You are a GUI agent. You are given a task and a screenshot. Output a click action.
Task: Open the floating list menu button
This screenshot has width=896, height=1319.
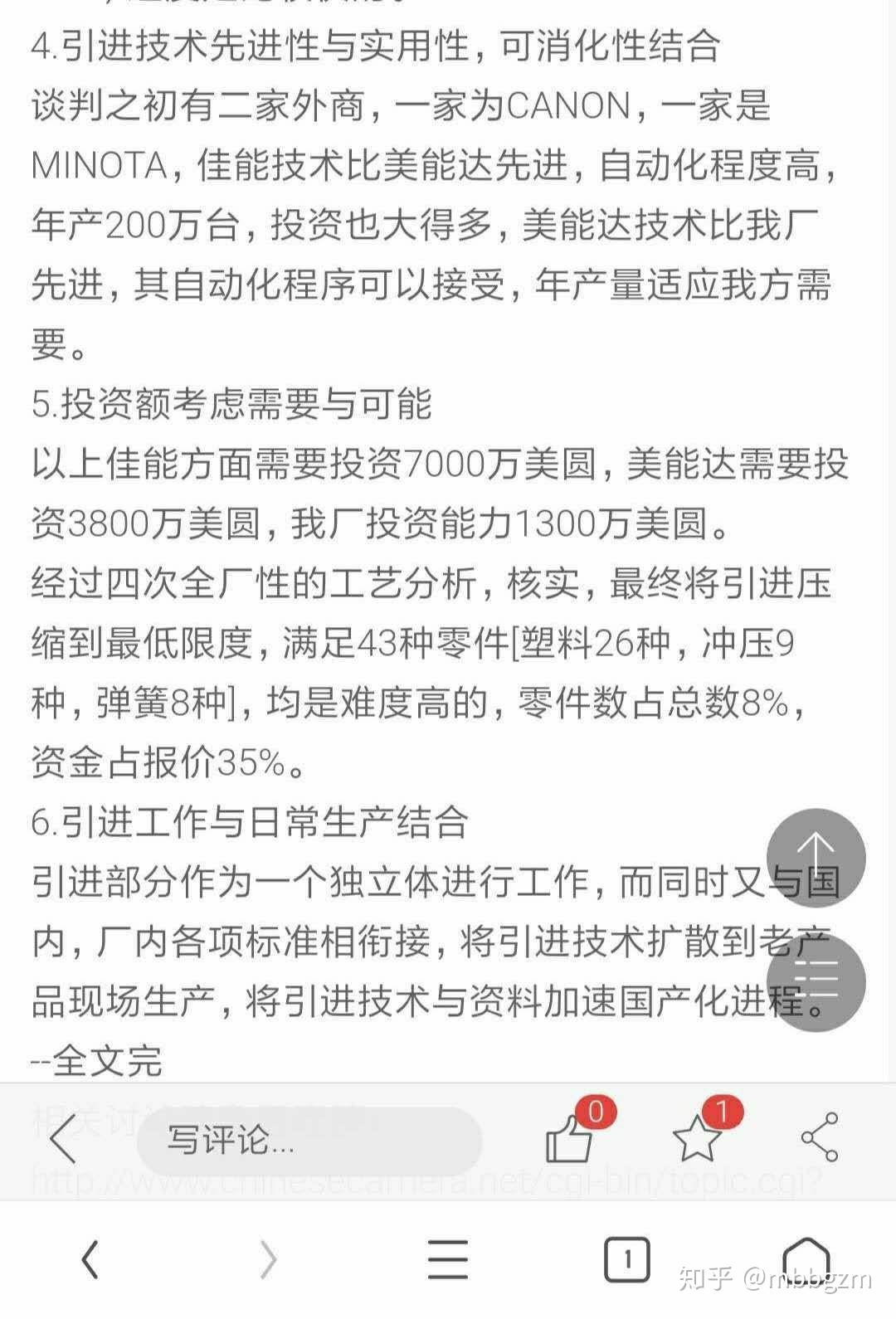pyautogui.click(x=816, y=982)
